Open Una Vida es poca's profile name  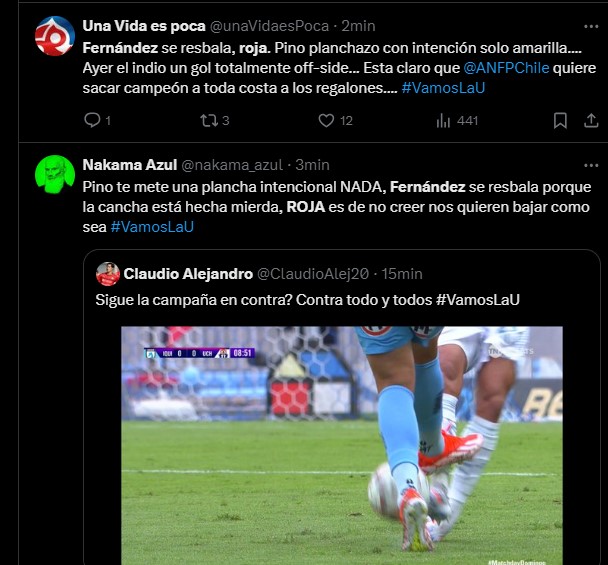coord(143,25)
